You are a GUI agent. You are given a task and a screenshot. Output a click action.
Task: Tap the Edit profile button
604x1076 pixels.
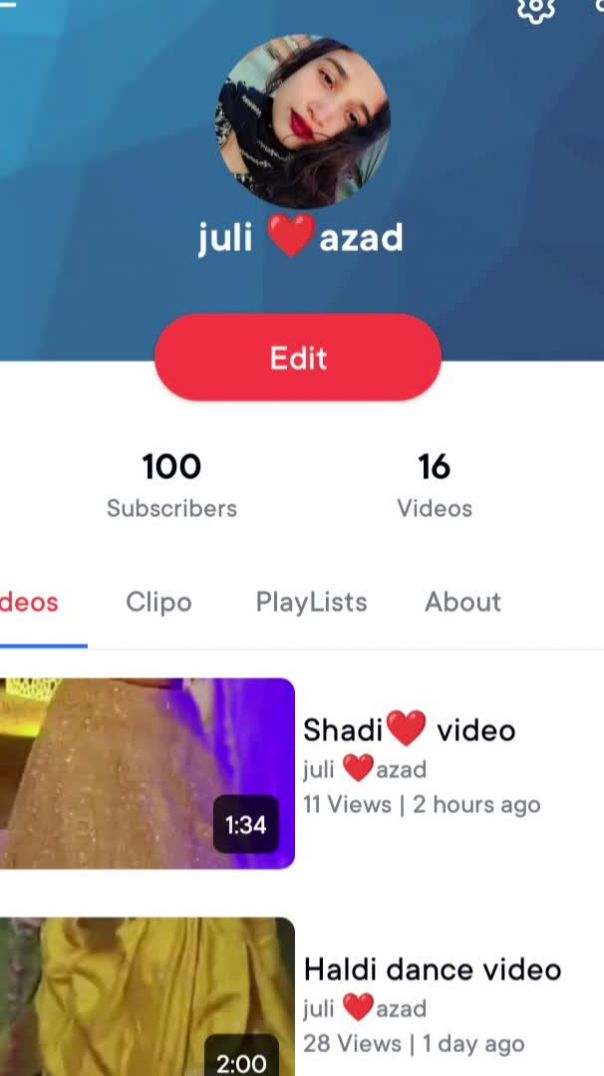click(298, 358)
